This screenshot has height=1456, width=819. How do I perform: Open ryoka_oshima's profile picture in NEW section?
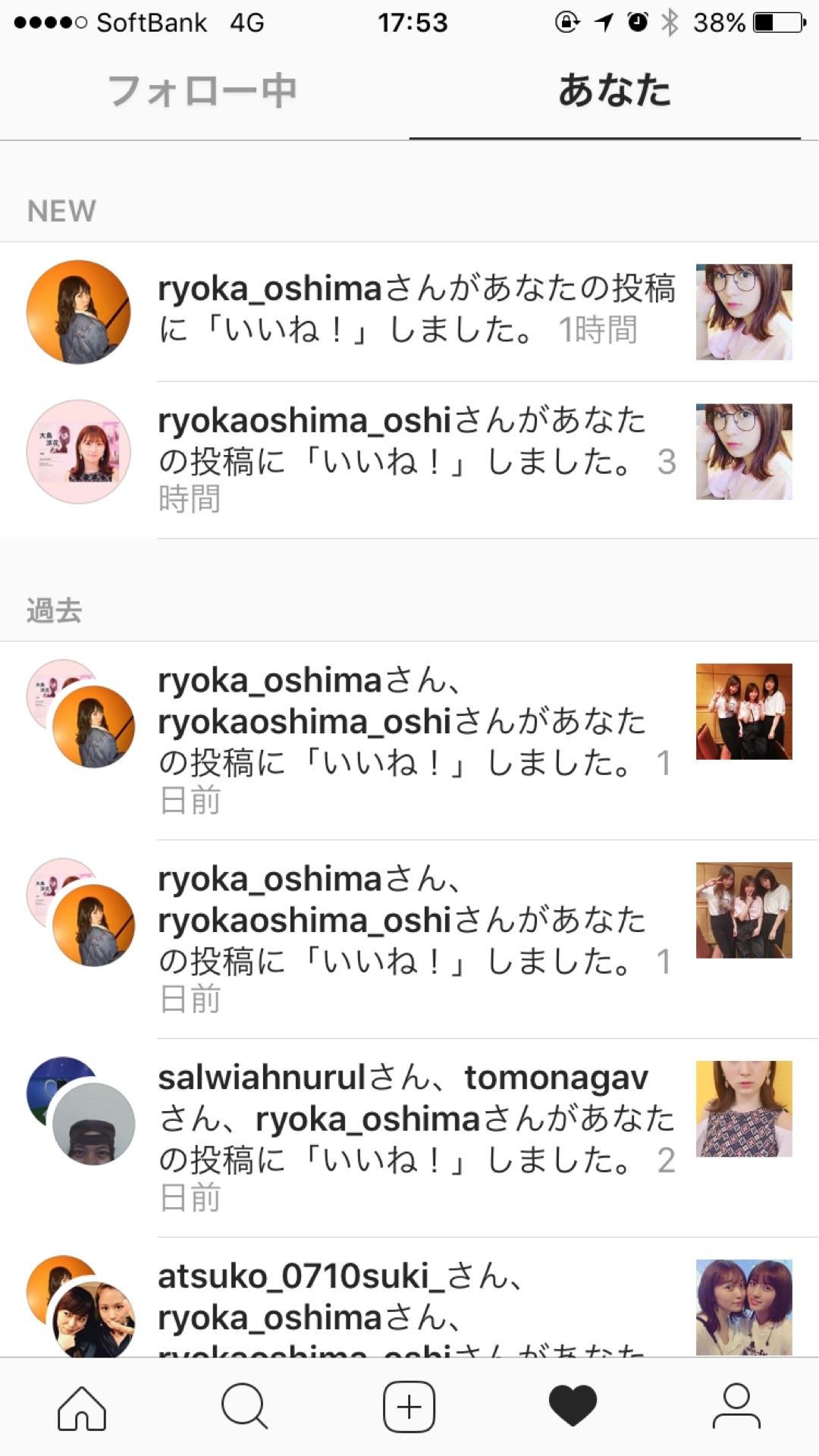tap(78, 312)
